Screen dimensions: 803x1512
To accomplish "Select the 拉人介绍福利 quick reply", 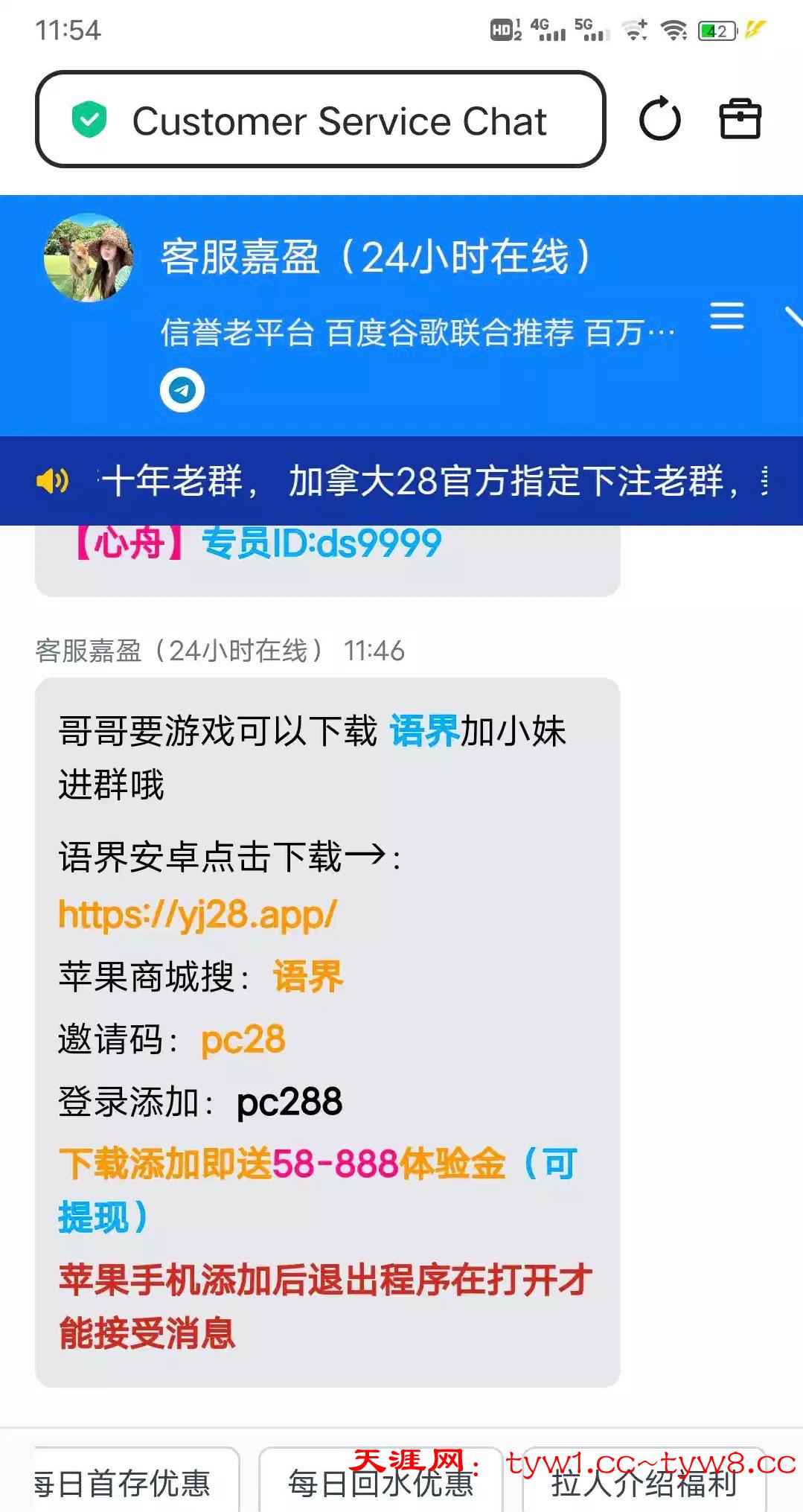I will (644, 1483).
